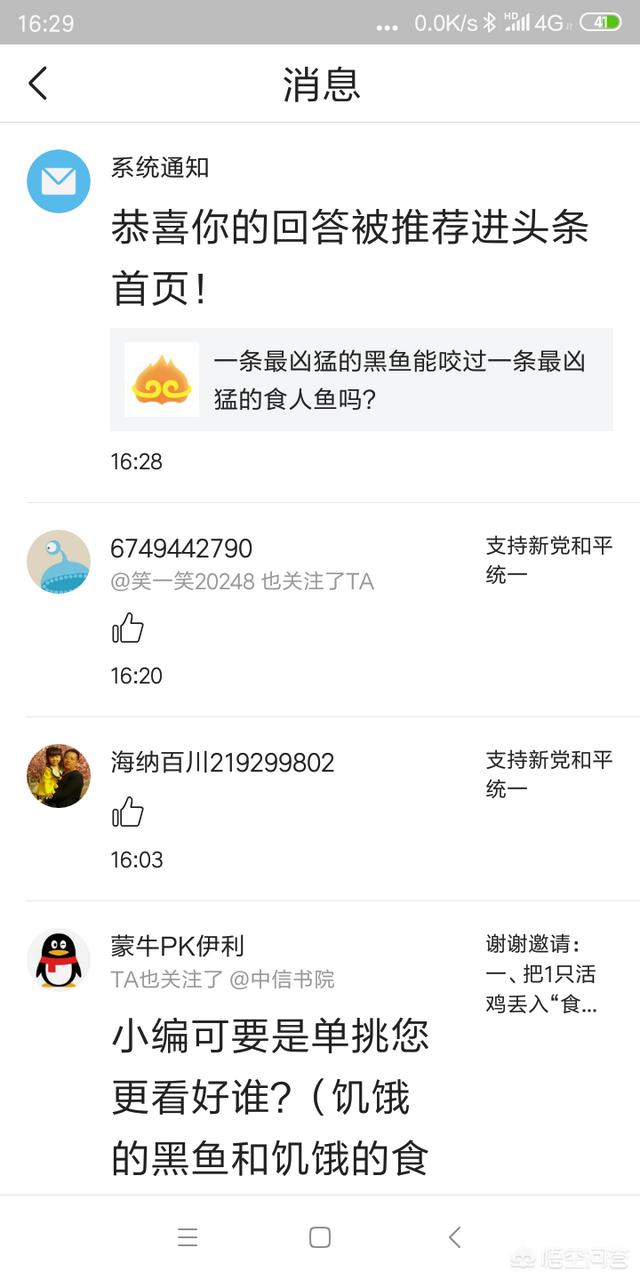Screen dimensions: 640x1280
Task: View the penguin avatar of 蒙牛PK伊利
Action: 58,960
